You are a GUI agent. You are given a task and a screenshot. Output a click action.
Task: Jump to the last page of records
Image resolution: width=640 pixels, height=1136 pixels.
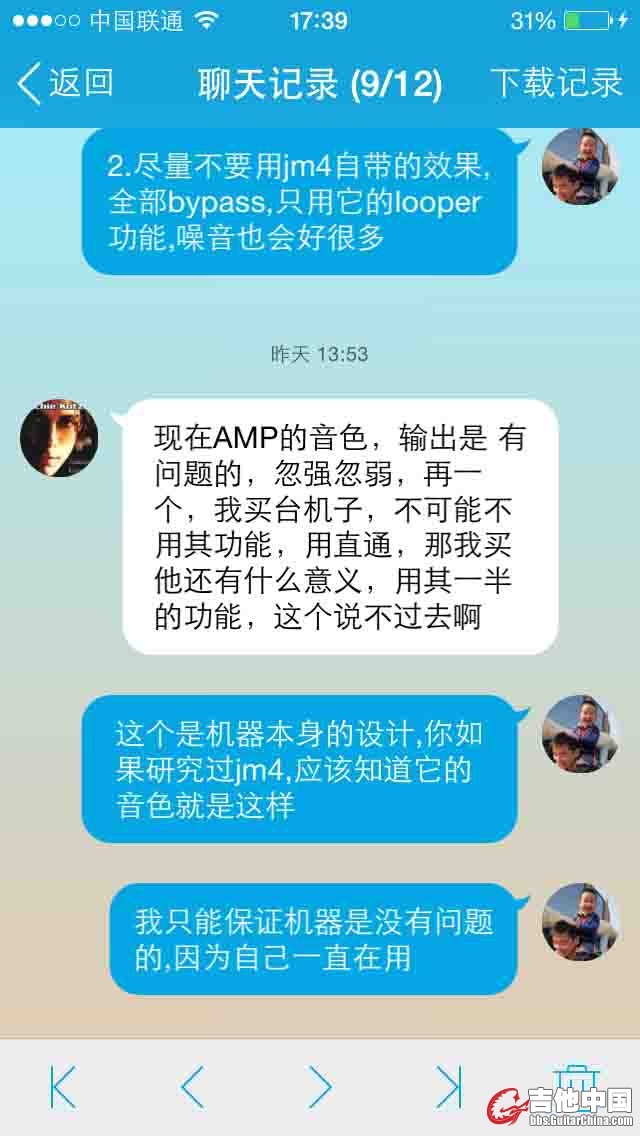[449, 1086]
